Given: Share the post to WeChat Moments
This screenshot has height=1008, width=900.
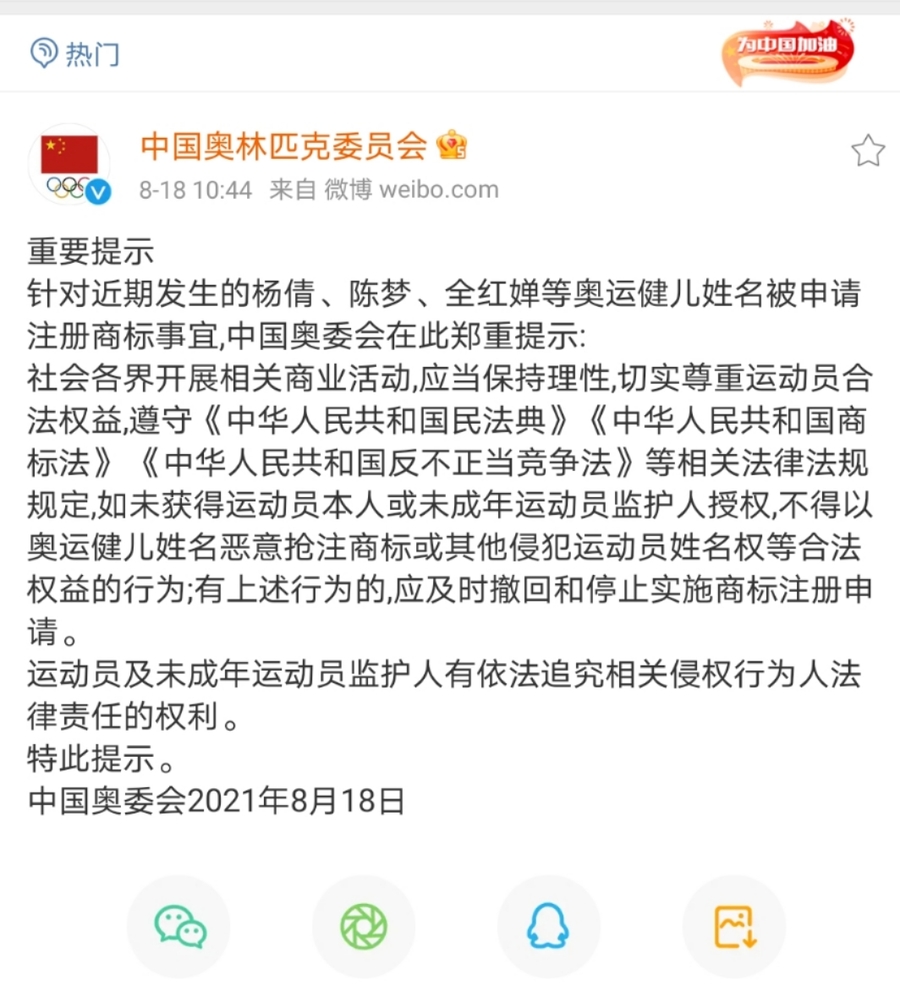Looking at the screenshot, I should (x=363, y=927).
